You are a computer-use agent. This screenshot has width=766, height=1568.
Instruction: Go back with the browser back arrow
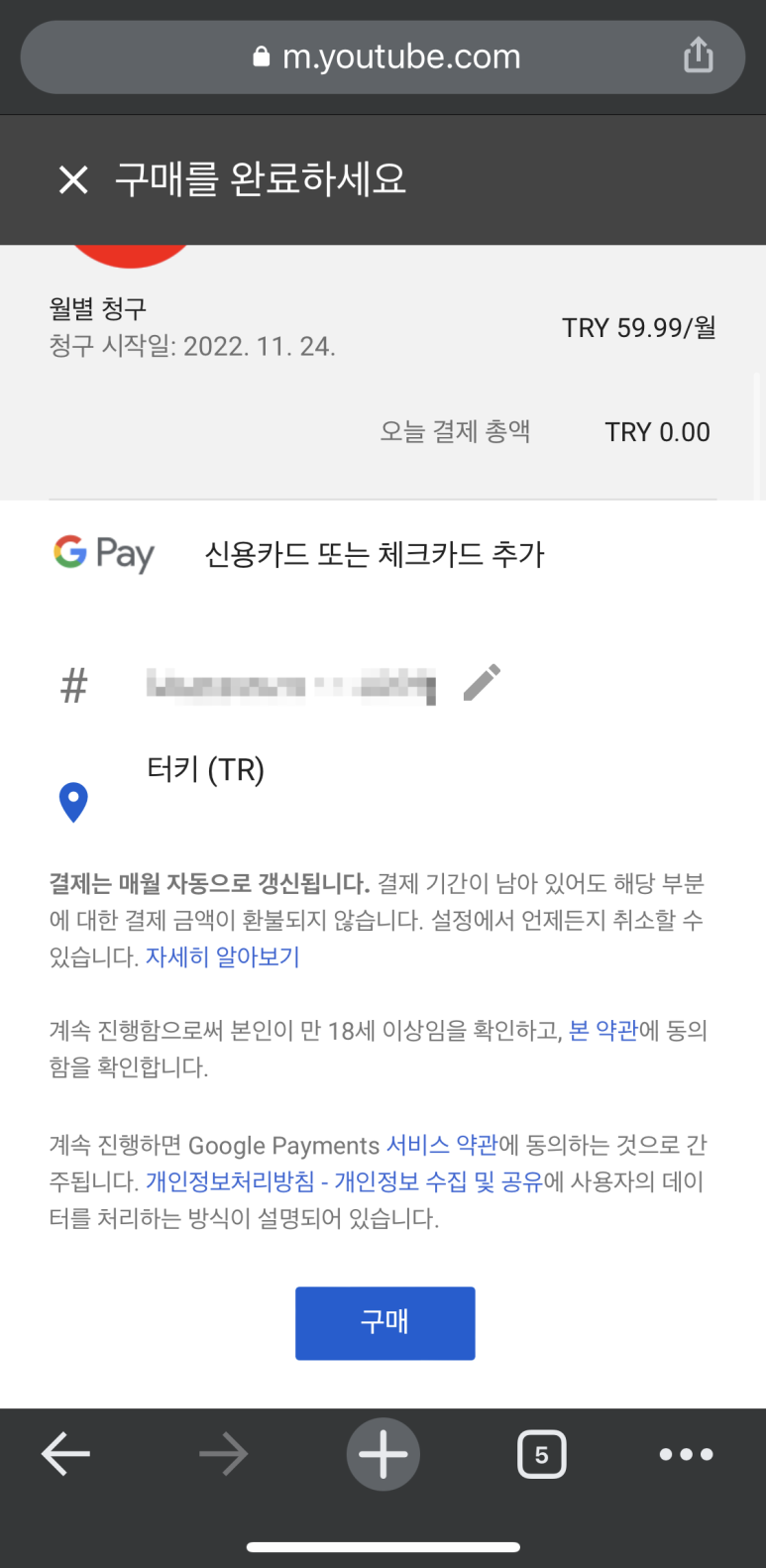click(x=65, y=1454)
